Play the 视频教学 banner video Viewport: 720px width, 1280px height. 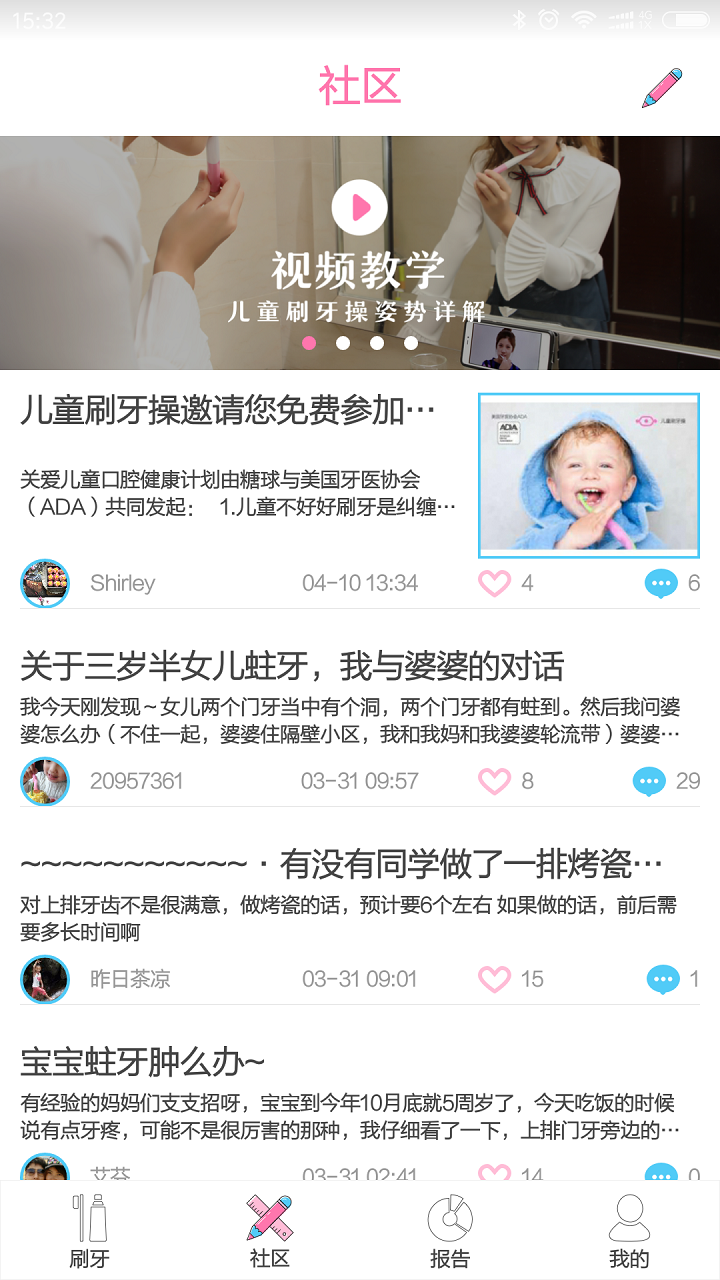359,207
